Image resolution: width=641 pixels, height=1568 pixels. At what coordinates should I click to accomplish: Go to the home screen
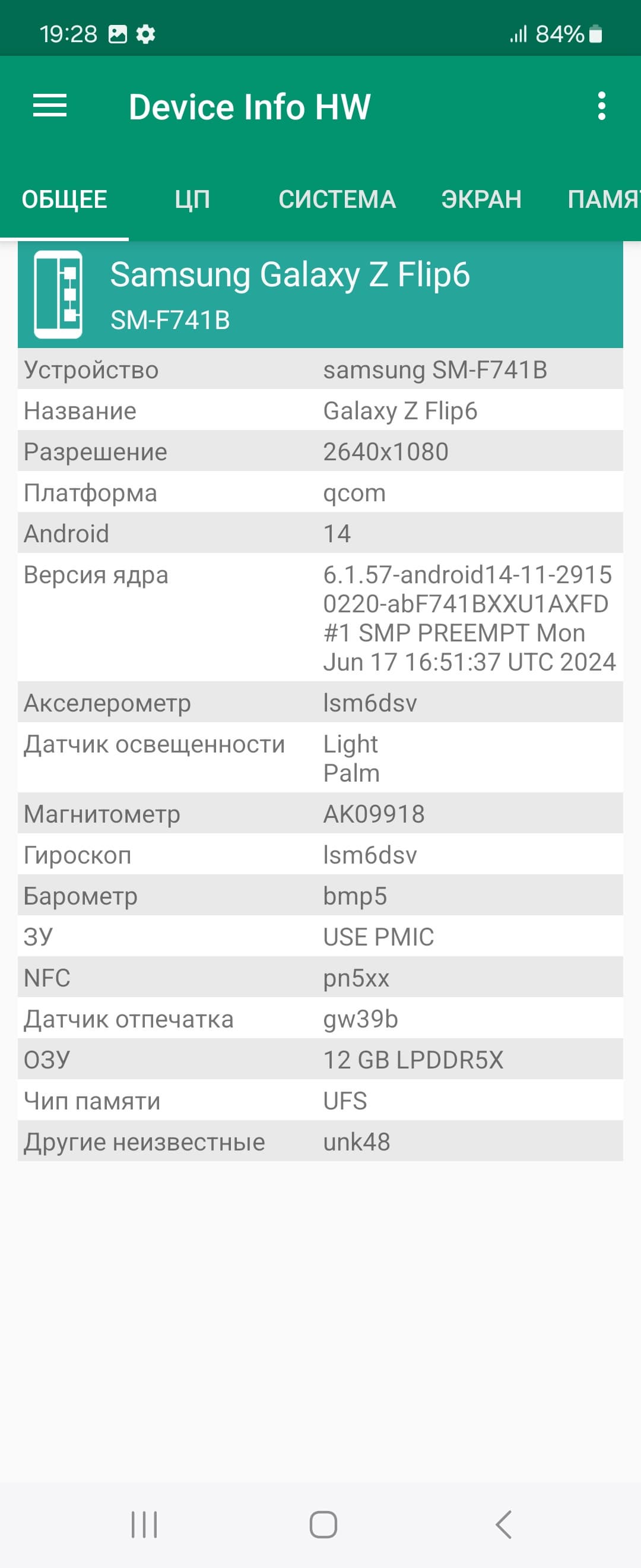click(323, 1525)
